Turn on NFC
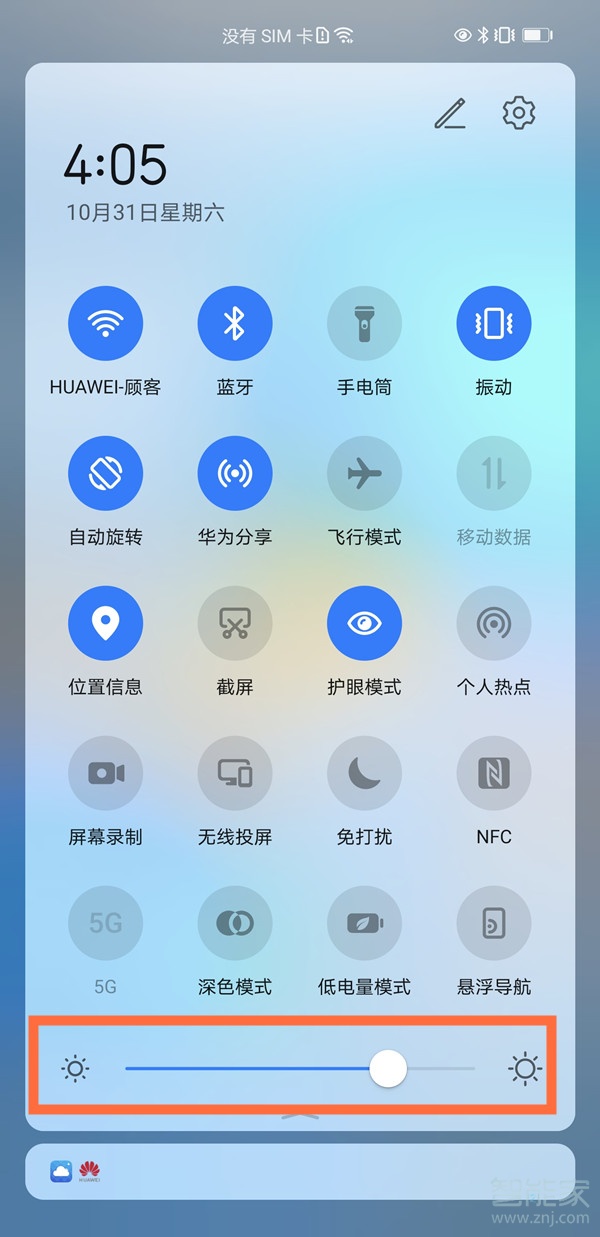The height and width of the screenshot is (1237, 600). coord(494,773)
